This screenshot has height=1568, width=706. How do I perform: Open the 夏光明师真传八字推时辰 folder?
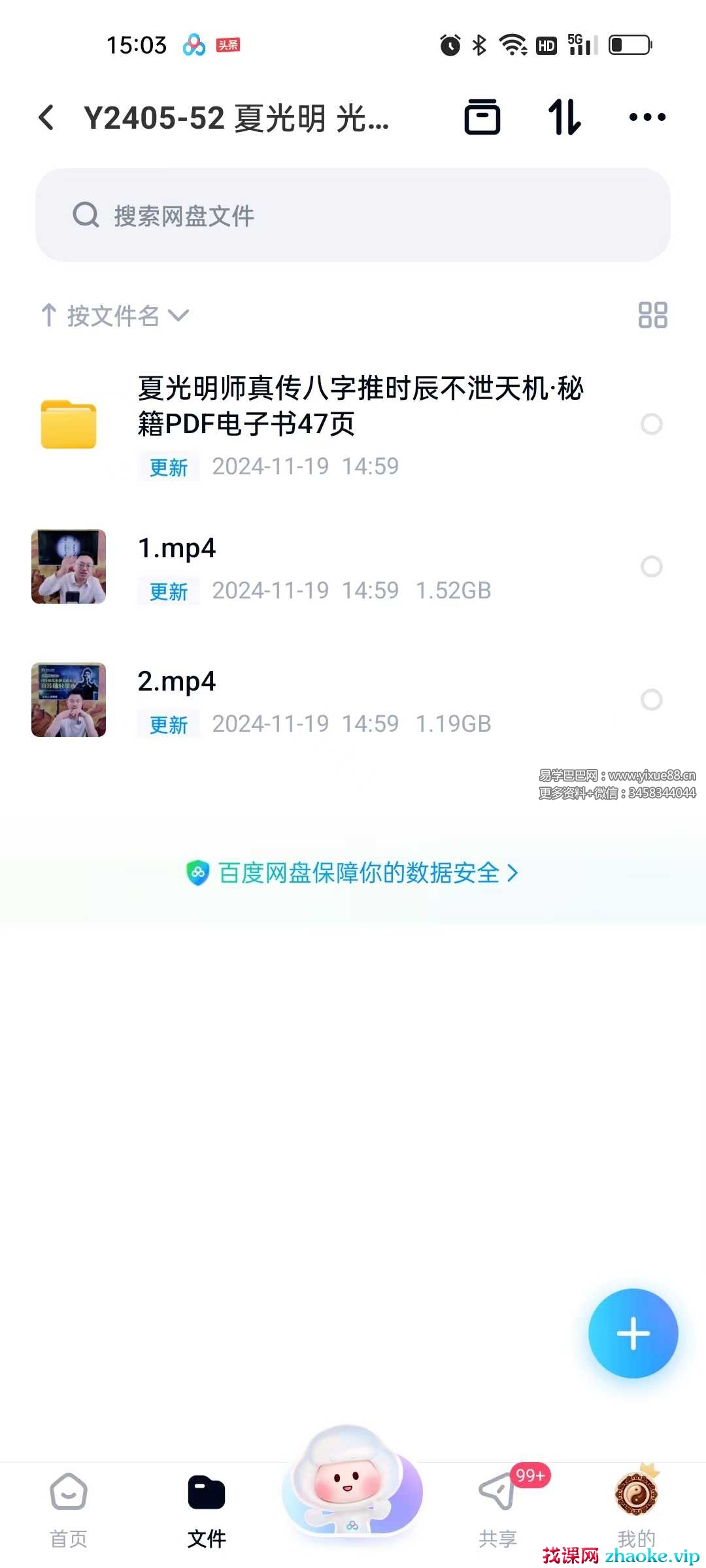360,406
